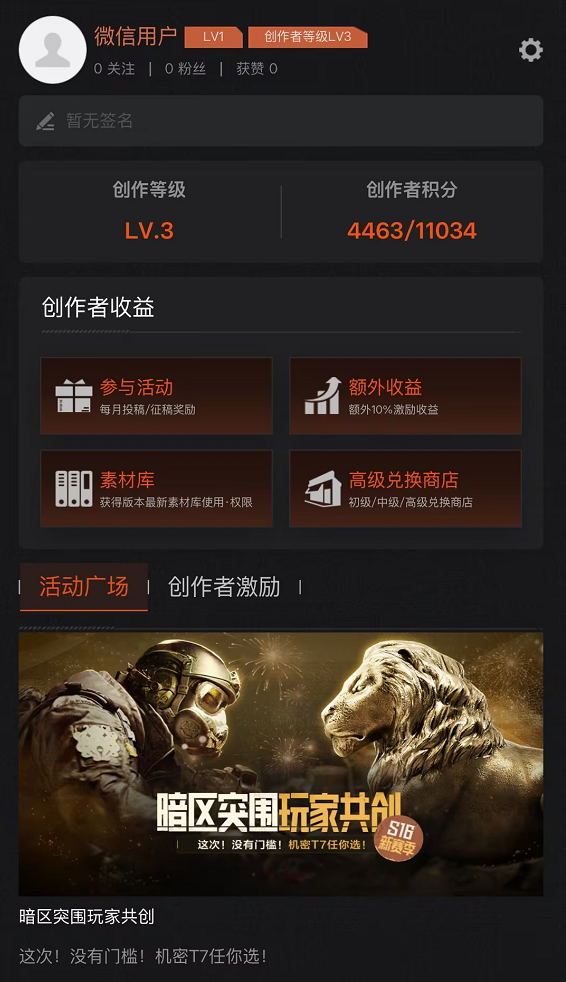View the 0 关注 following list
The height and width of the screenshot is (982, 566).
[114, 69]
